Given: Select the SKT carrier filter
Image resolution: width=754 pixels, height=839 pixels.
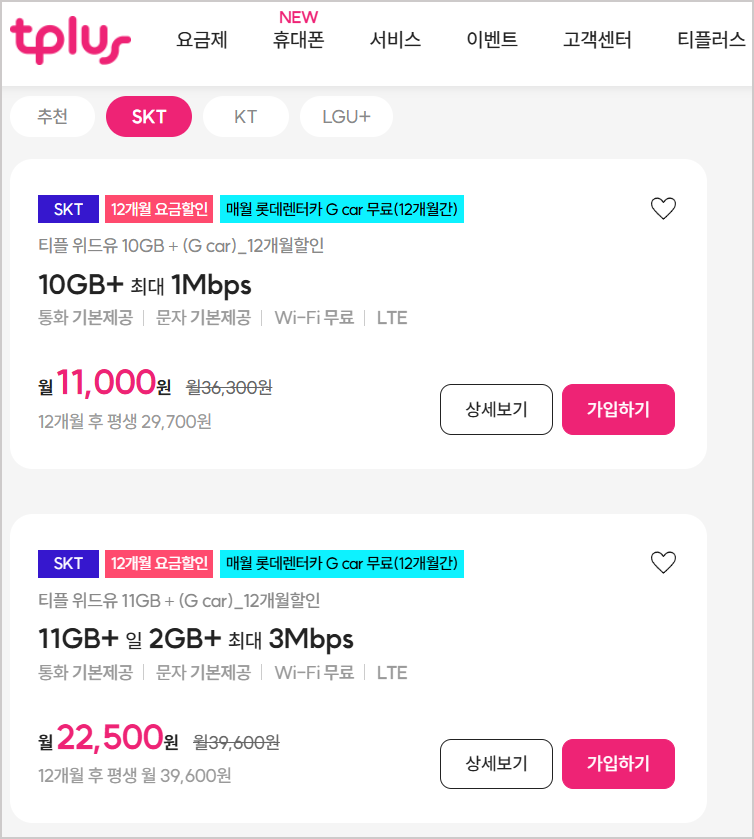Looking at the screenshot, I should [x=149, y=116].
